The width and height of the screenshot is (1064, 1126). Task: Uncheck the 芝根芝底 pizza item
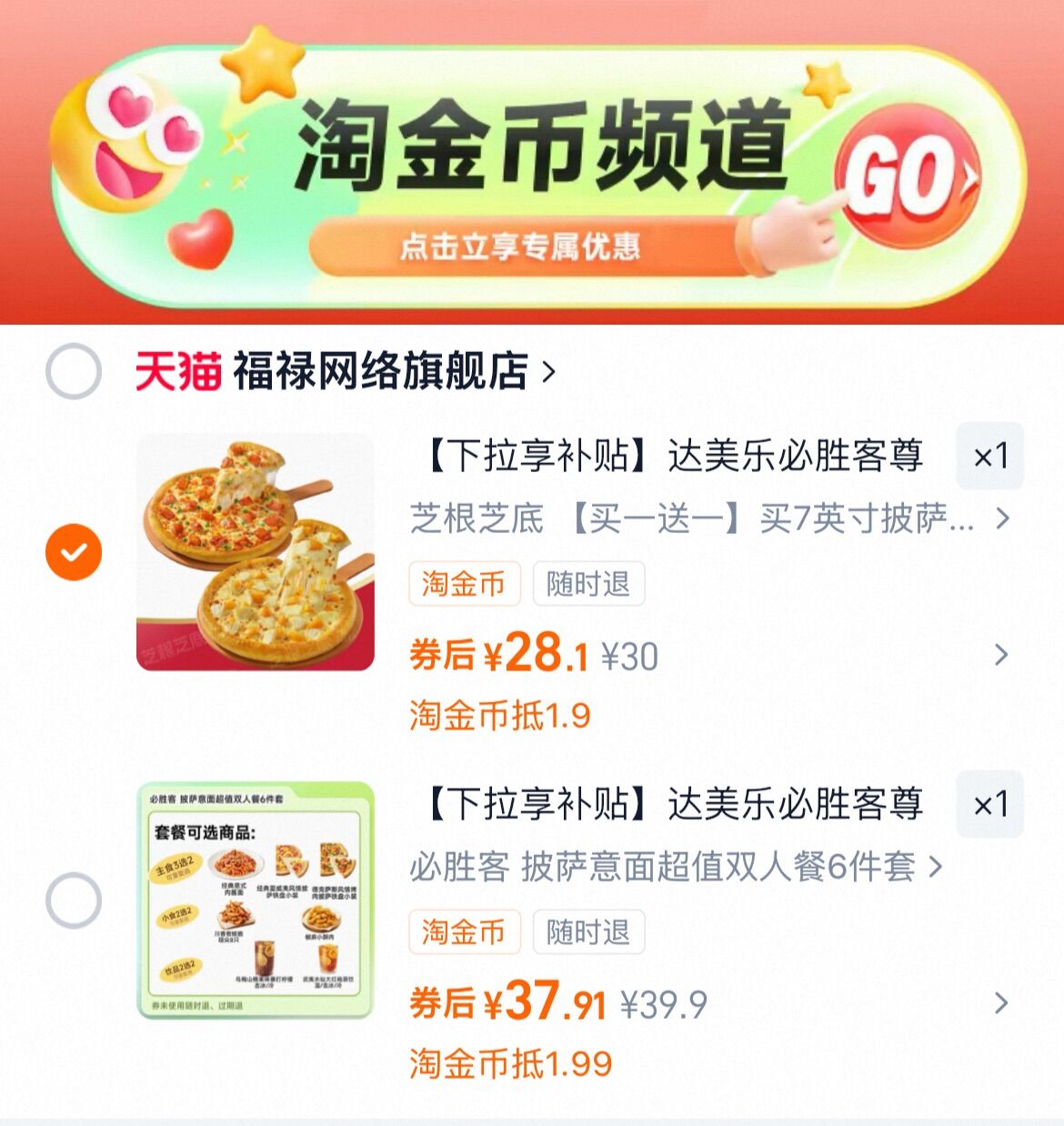pos(74,552)
